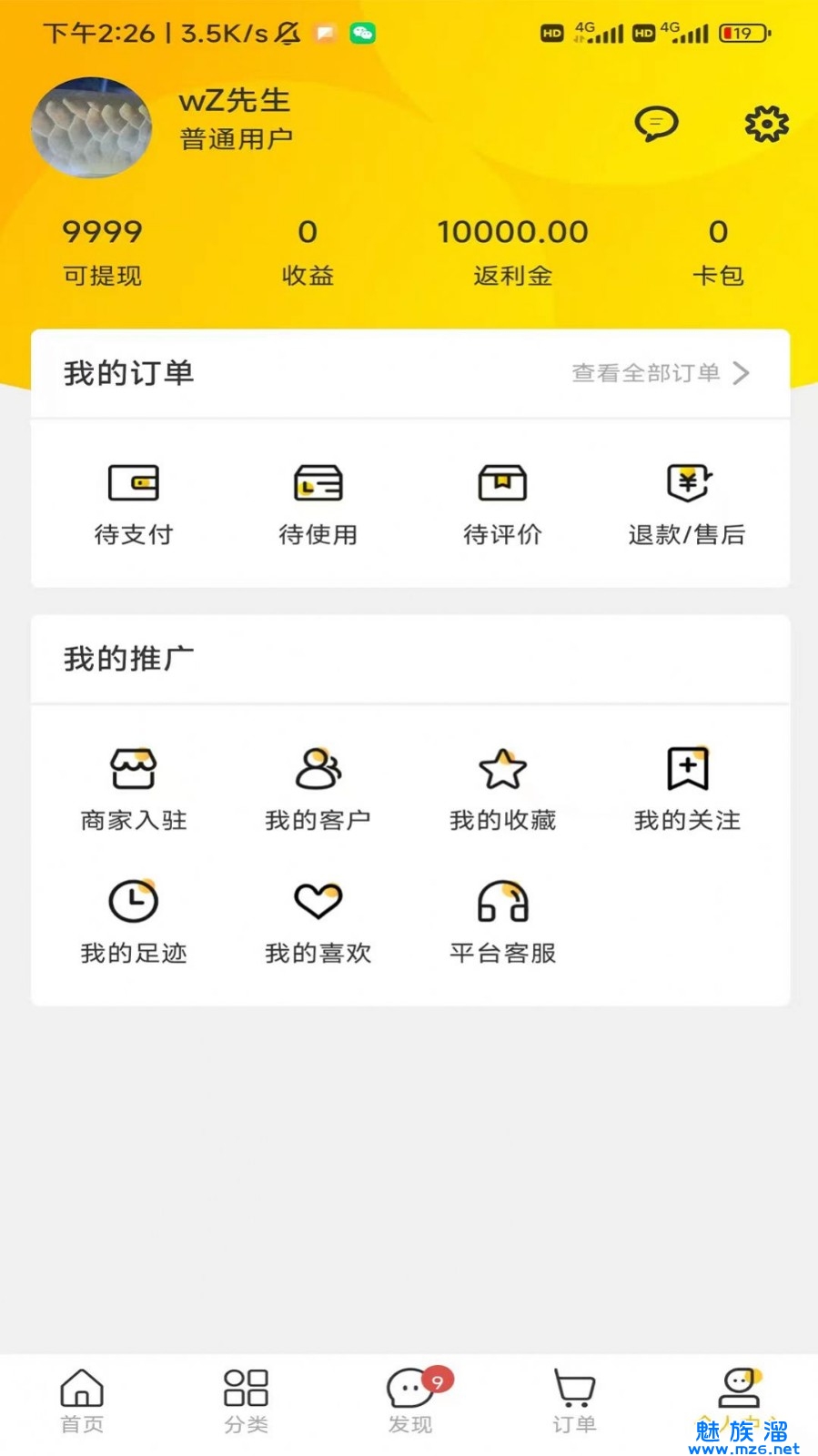
Task: Open 我的收藏 my favorites
Action: coord(502,788)
